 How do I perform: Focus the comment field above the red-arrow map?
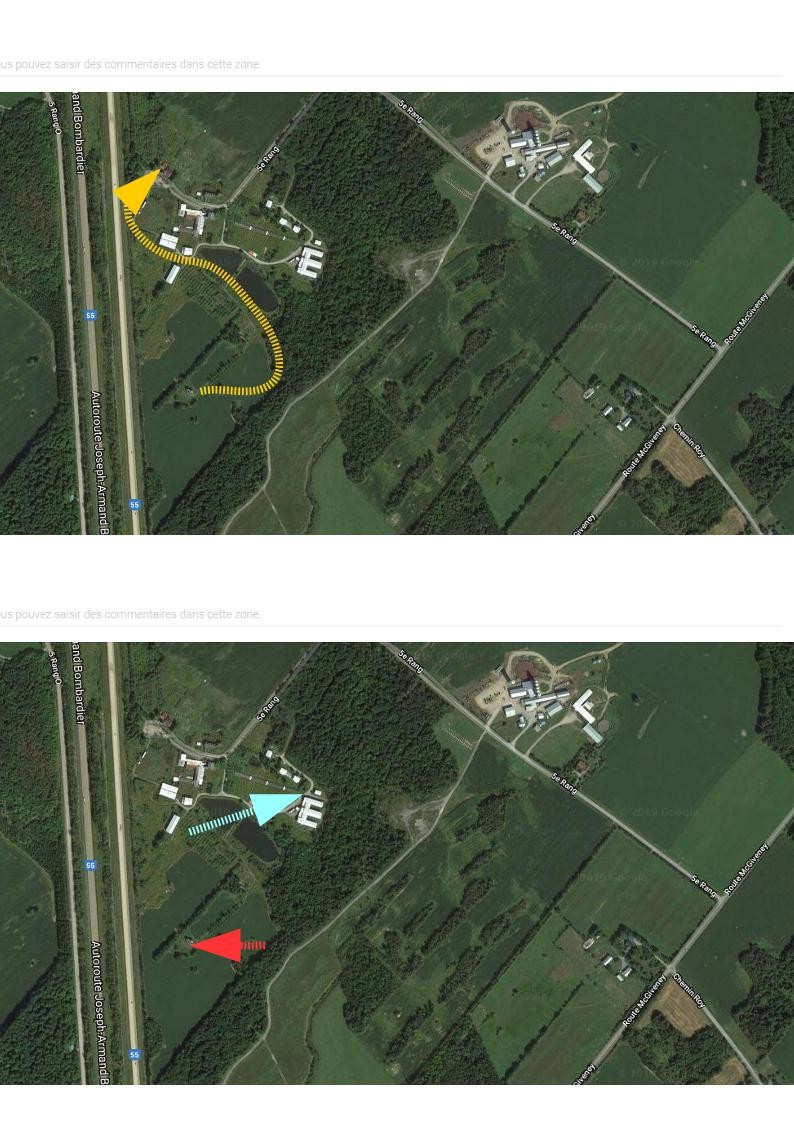[x=390, y=614]
